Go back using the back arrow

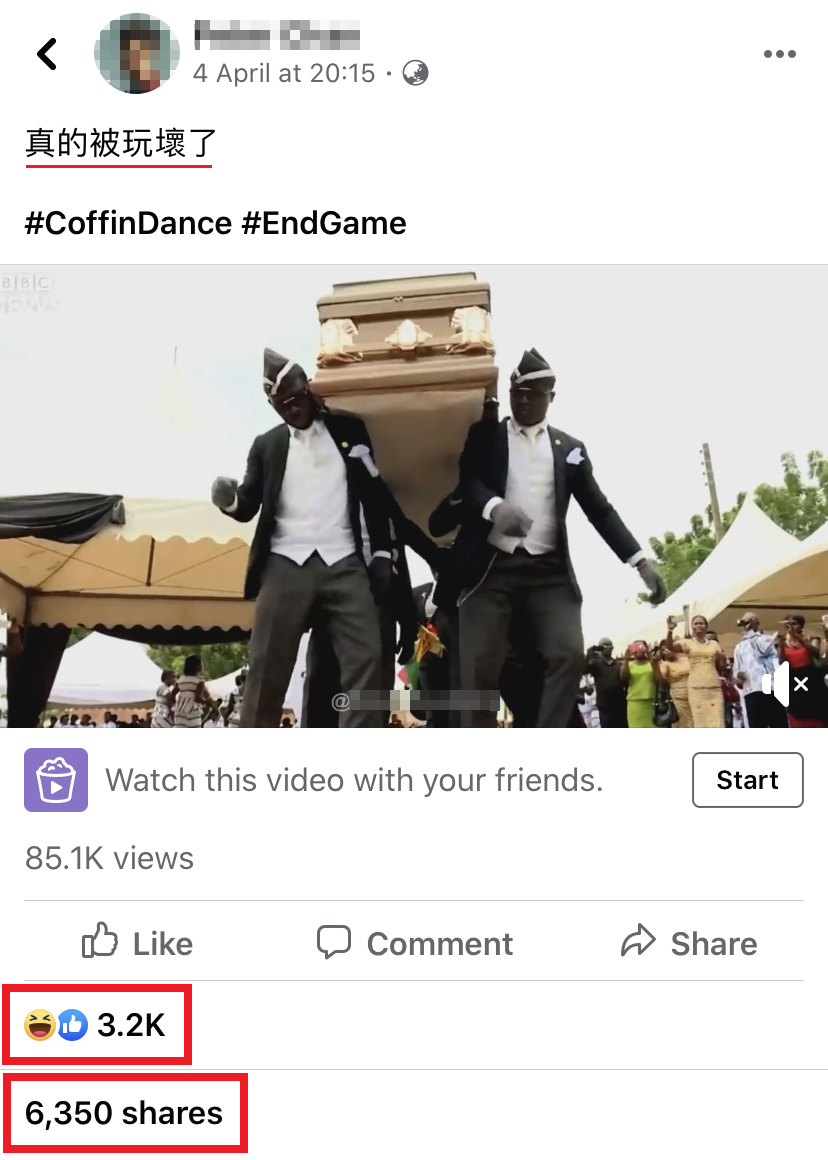[47, 54]
